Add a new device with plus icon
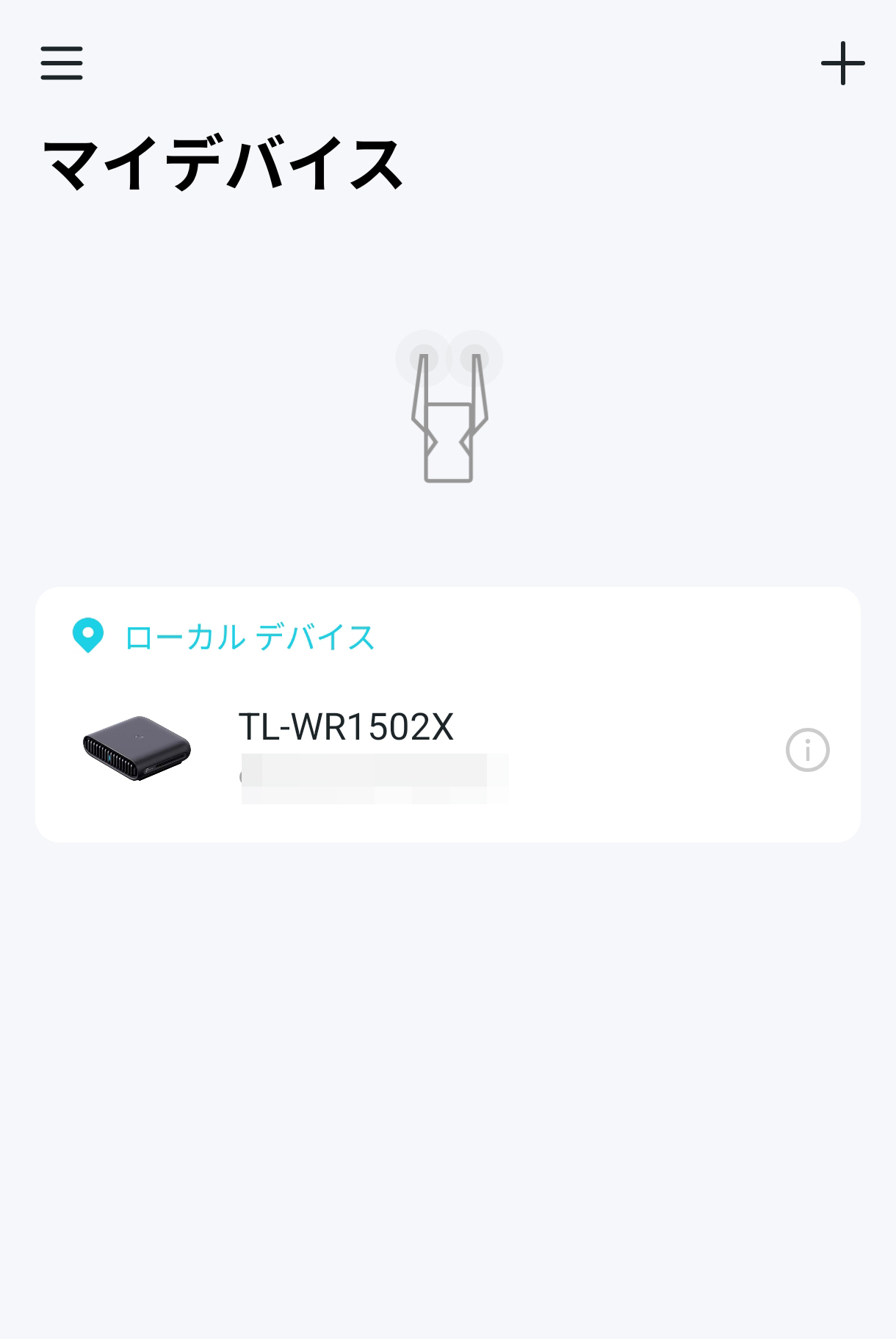 842,63
